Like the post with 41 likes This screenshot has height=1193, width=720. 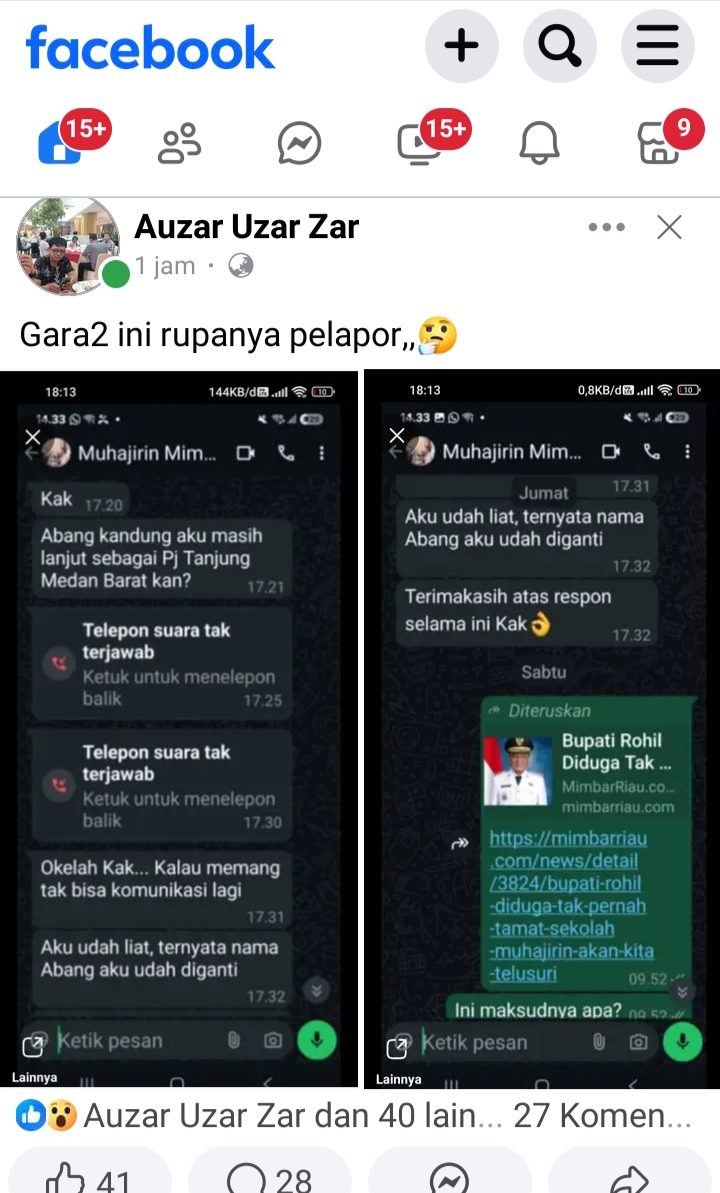coord(90,1178)
